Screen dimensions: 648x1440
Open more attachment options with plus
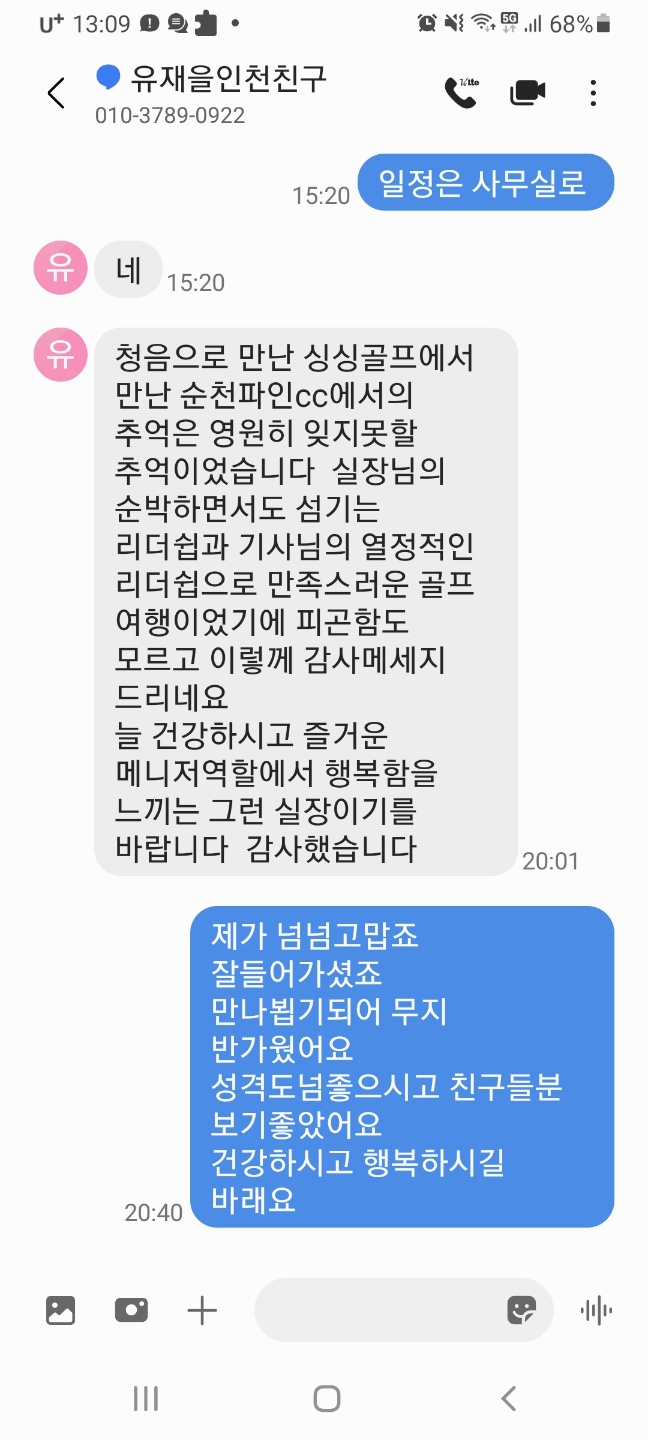tap(202, 1310)
